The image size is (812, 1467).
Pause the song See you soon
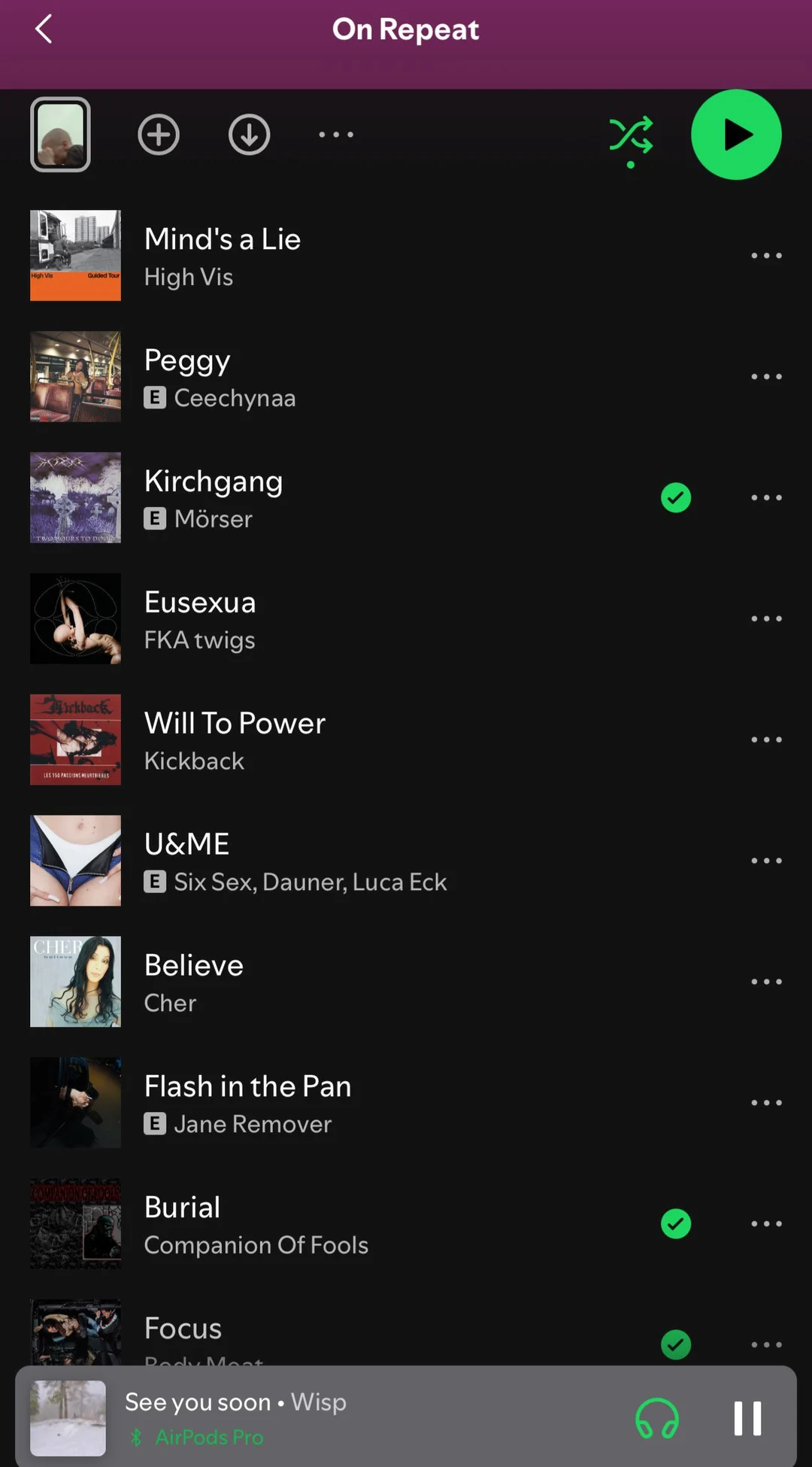coord(747,1418)
